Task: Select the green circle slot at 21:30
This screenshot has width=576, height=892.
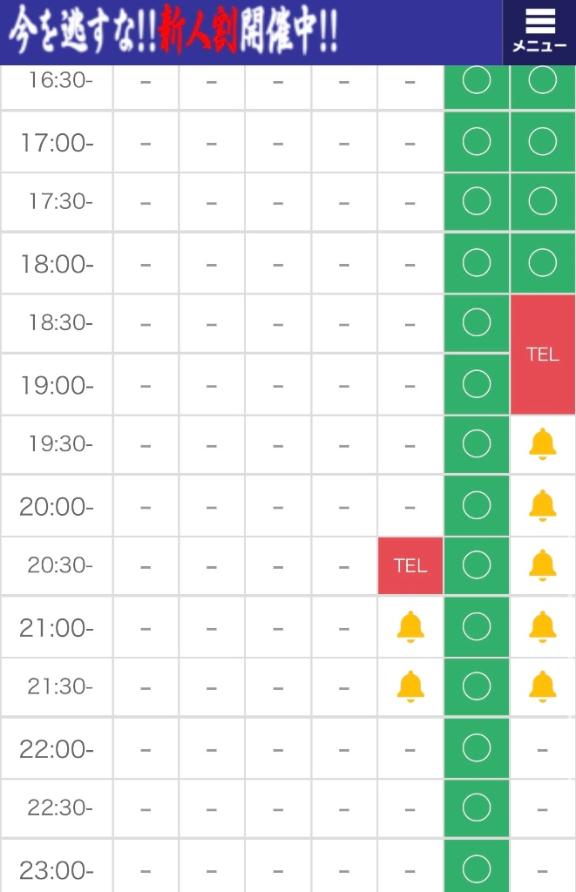Action: click(x=476, y=687)
